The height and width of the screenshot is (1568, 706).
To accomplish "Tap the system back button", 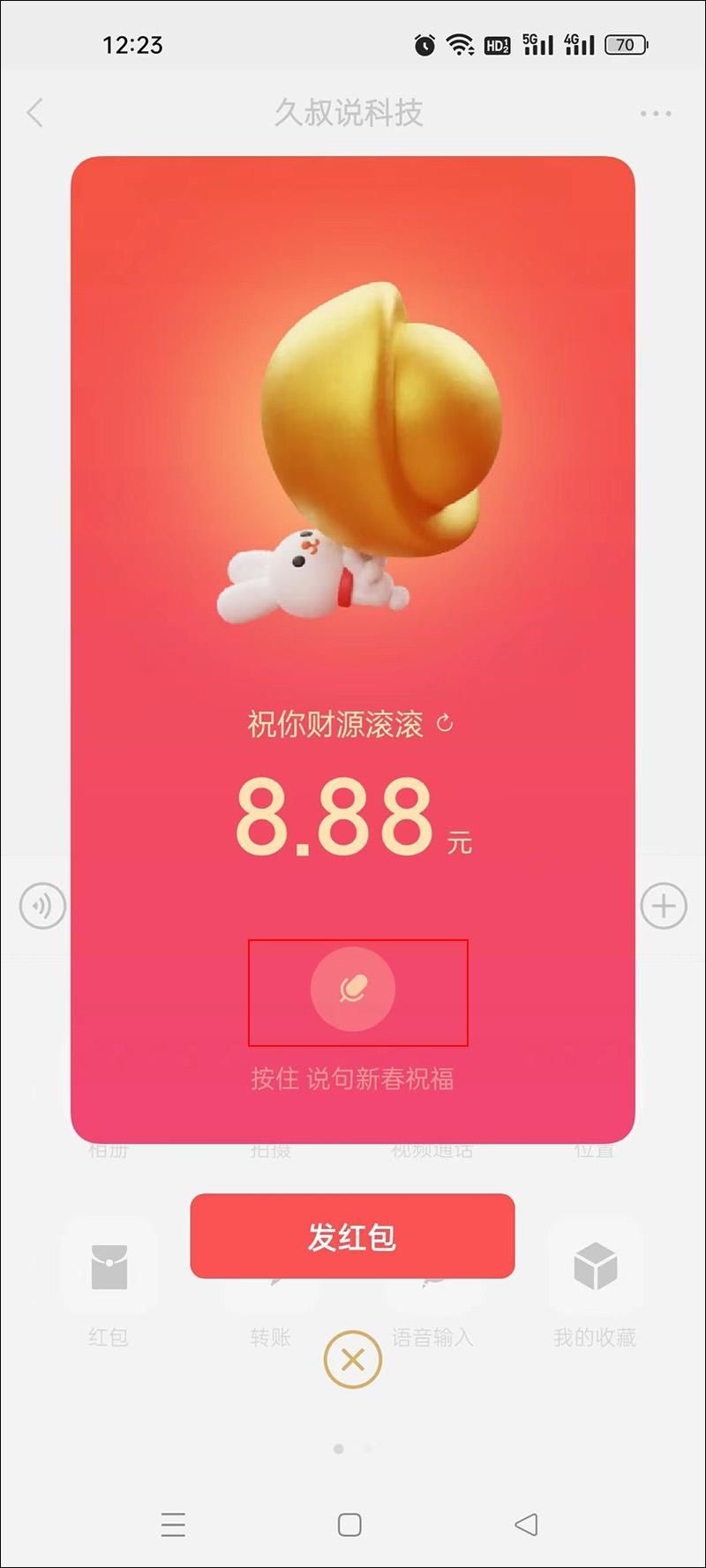I will pyautogui.click(x=526, y=1524).
